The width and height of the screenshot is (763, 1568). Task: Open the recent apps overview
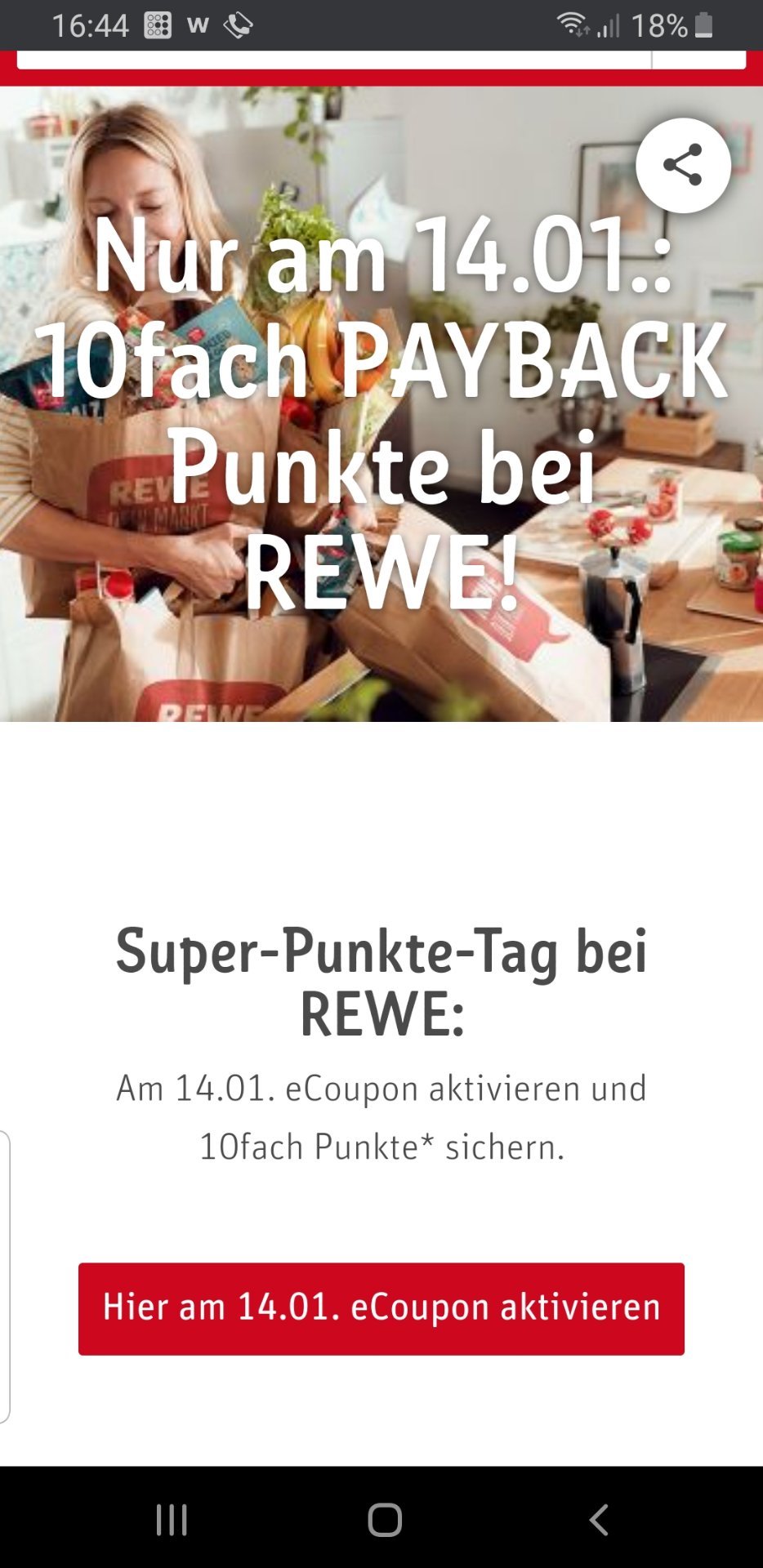click(172, 1520)
